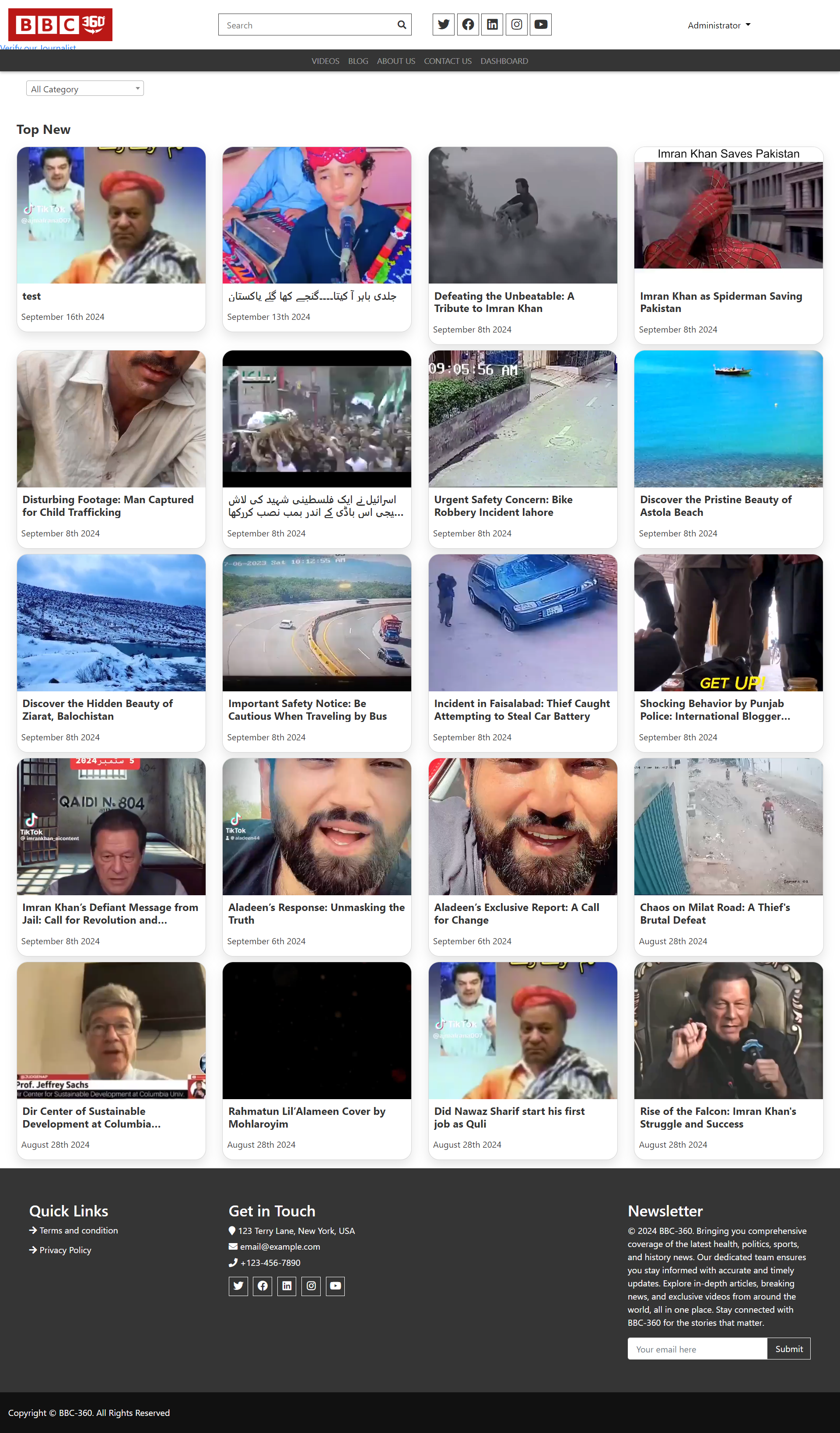
Task: Open the header Twitter icon
Action: pos(444,25)
